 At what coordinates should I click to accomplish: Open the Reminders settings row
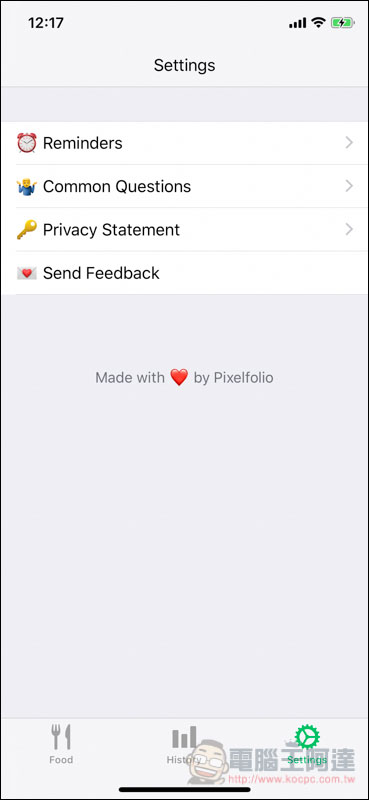184,143
